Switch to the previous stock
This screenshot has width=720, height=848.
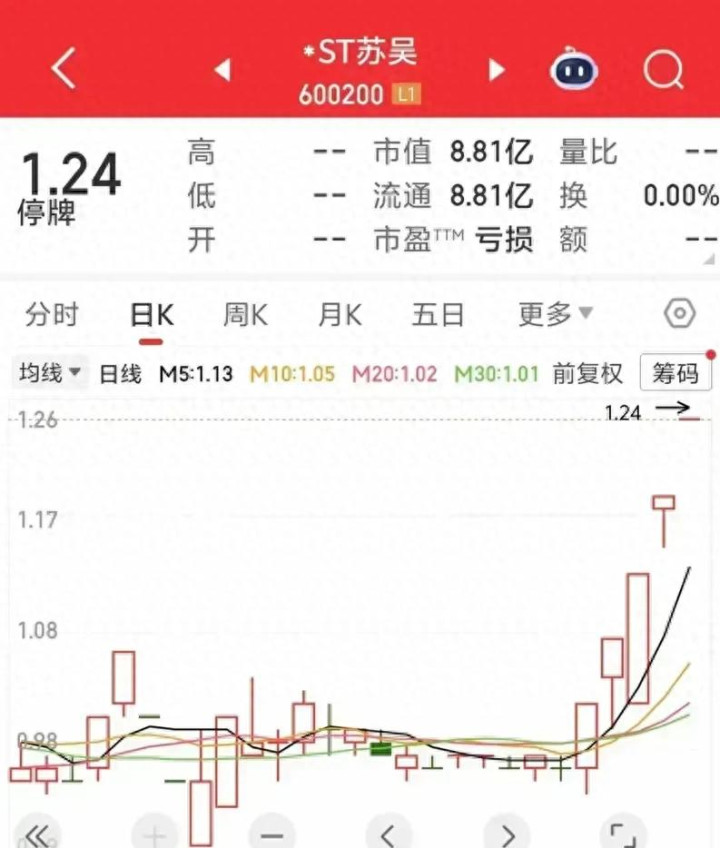[x=223, y=70]
